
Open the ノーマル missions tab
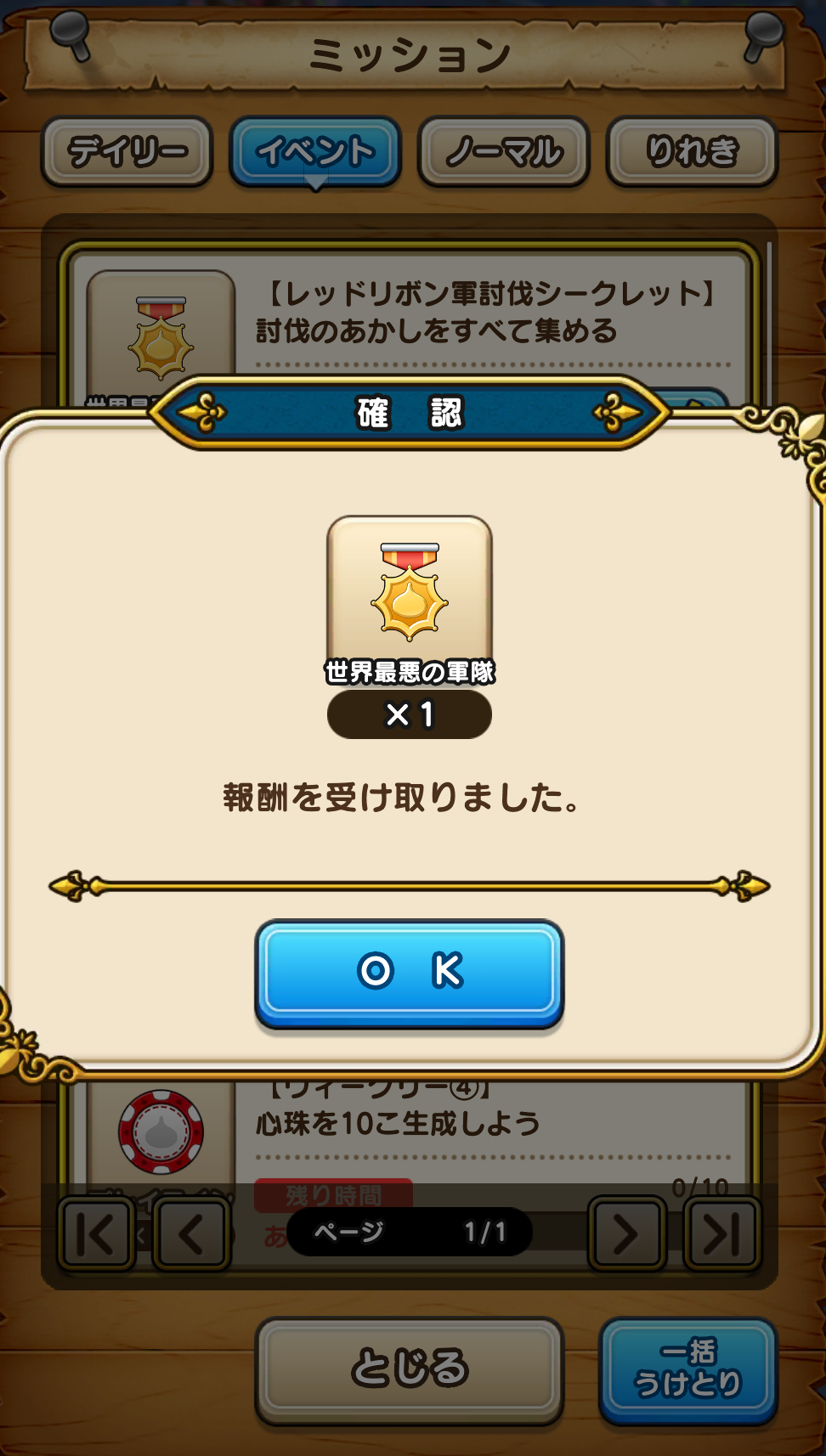tap(504, 151)
